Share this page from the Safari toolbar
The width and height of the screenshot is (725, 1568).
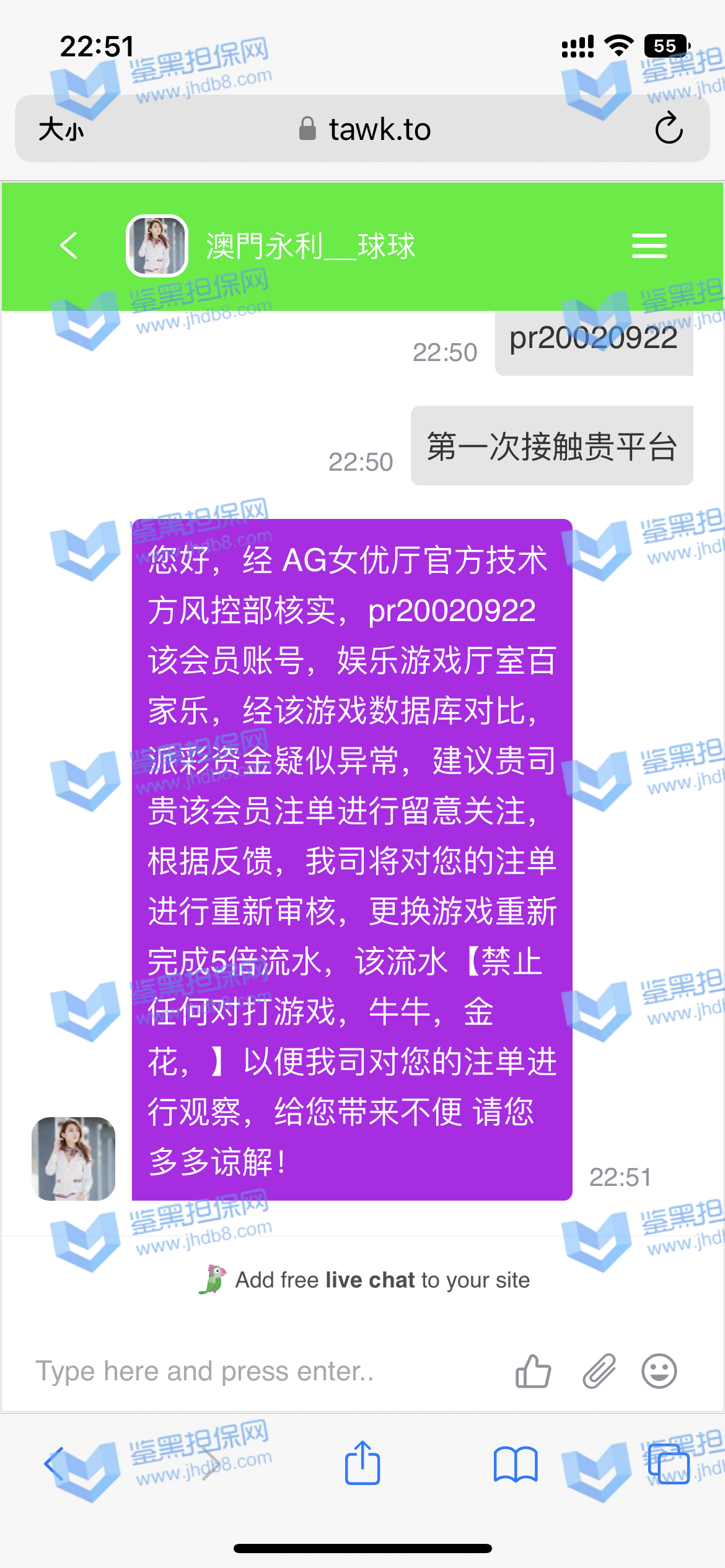click(362, 1463)
